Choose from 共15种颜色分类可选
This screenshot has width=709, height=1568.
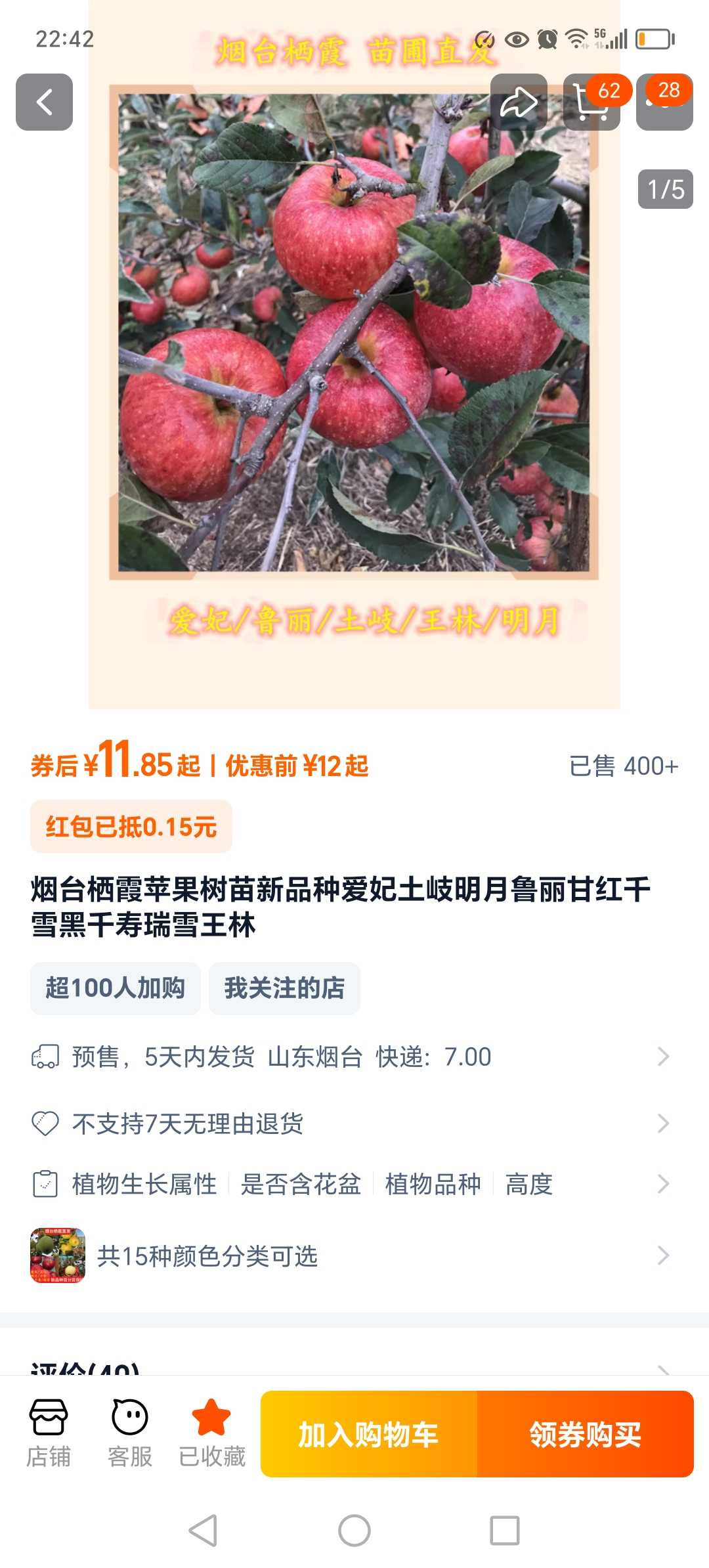[354, 1255]
